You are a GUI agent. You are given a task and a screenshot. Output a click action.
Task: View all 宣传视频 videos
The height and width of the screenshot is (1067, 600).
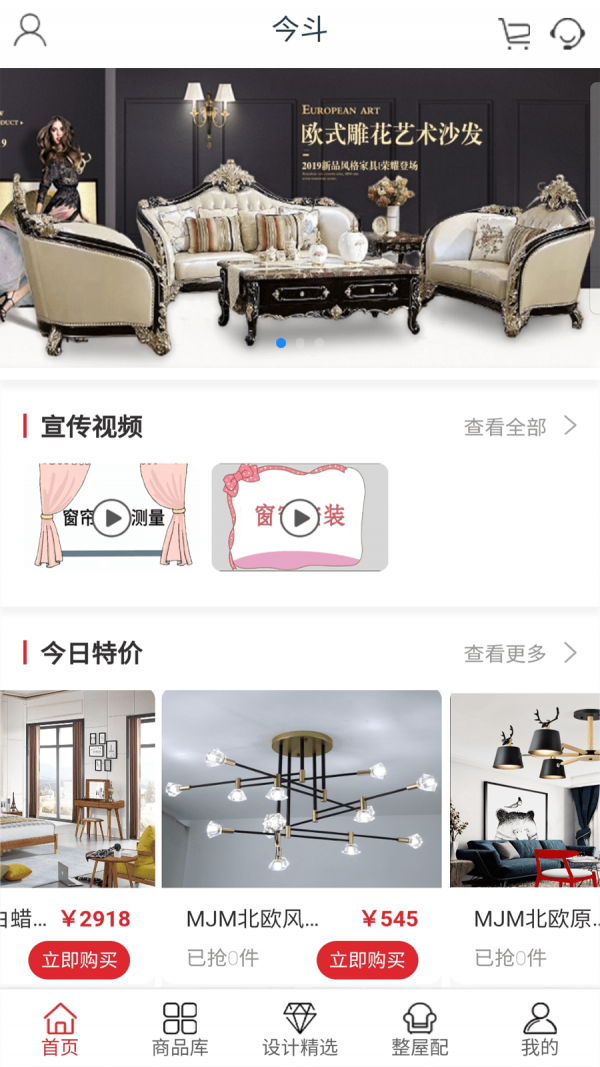(x=520, y=427)
